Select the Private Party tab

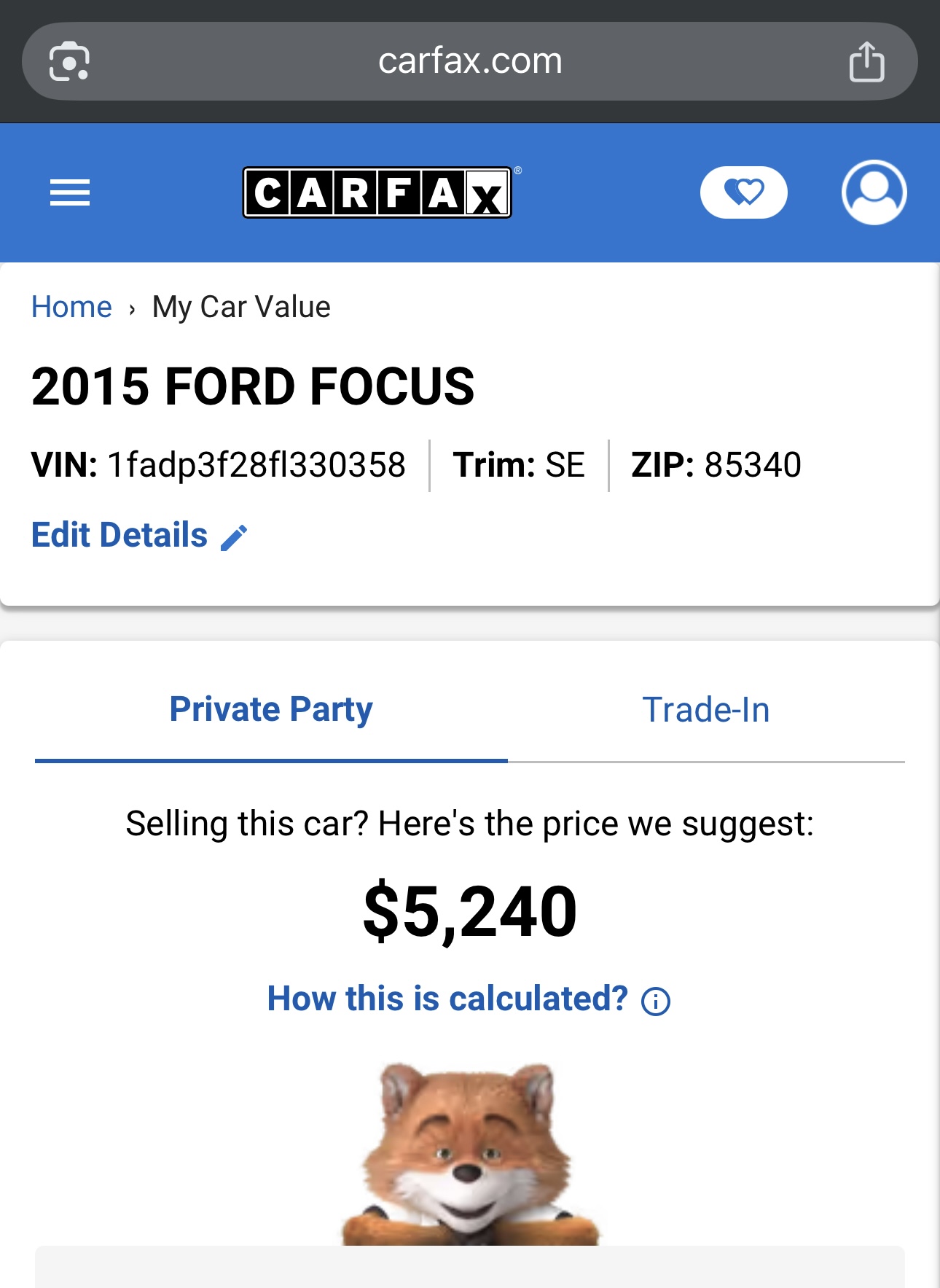pos(271,709)
